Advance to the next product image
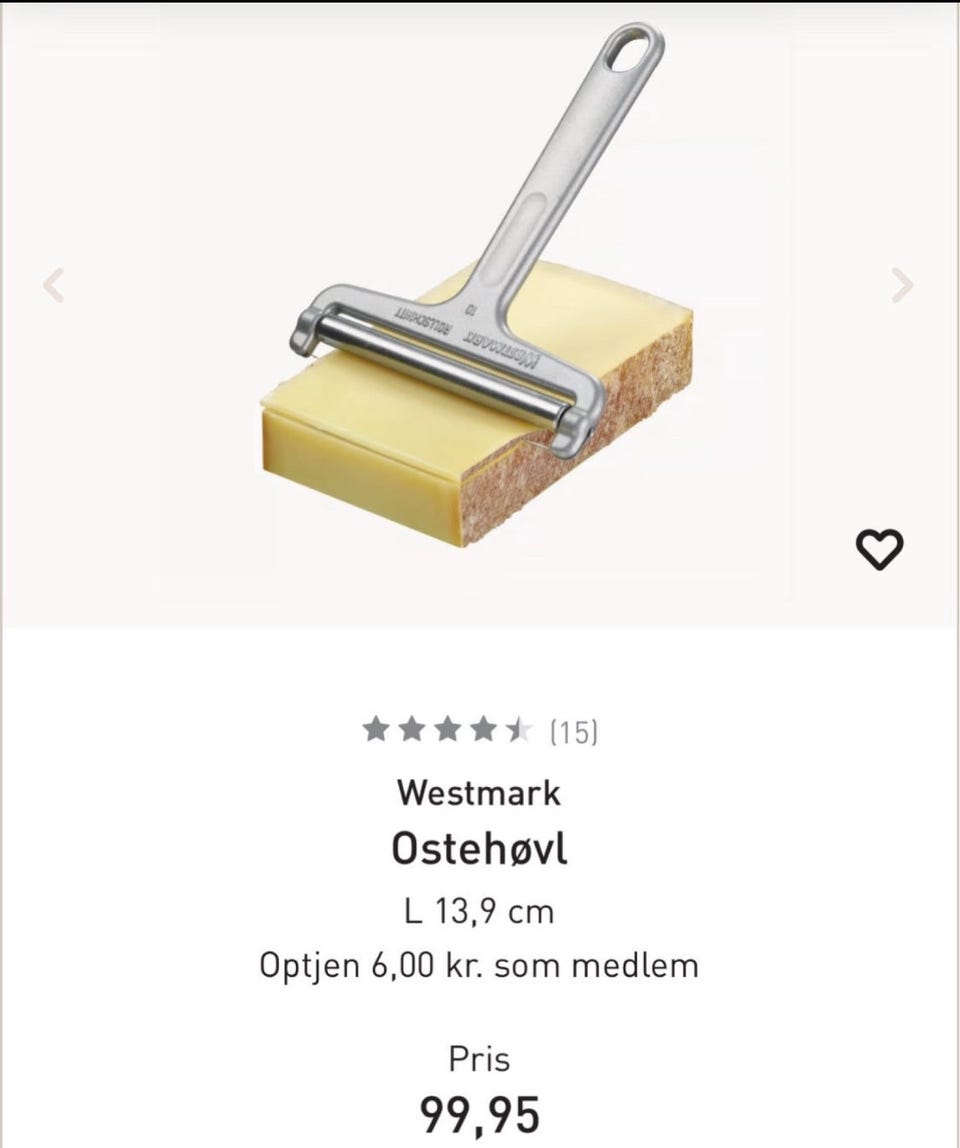This screenshot has width=960, height=1148. tap(902, 283)
